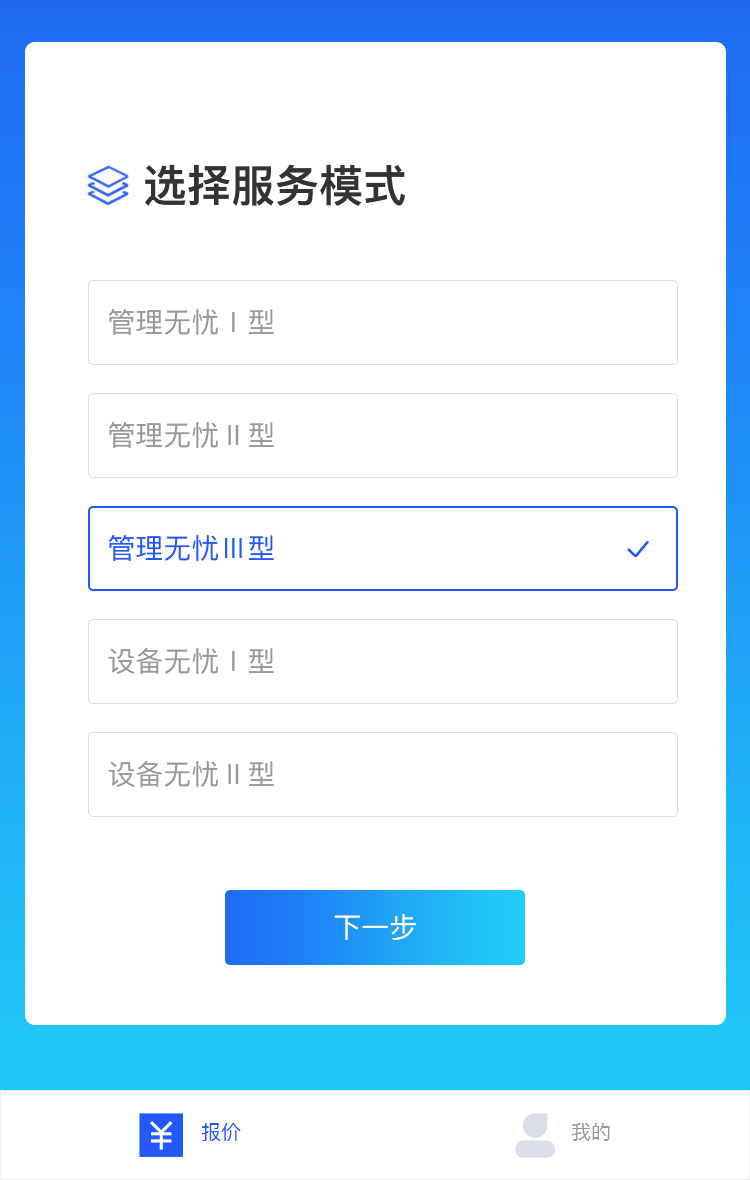Tap the selected 管理无忧 III 型 option
The height and width of the screenshot is (1180, 750).
coord(382,548)
